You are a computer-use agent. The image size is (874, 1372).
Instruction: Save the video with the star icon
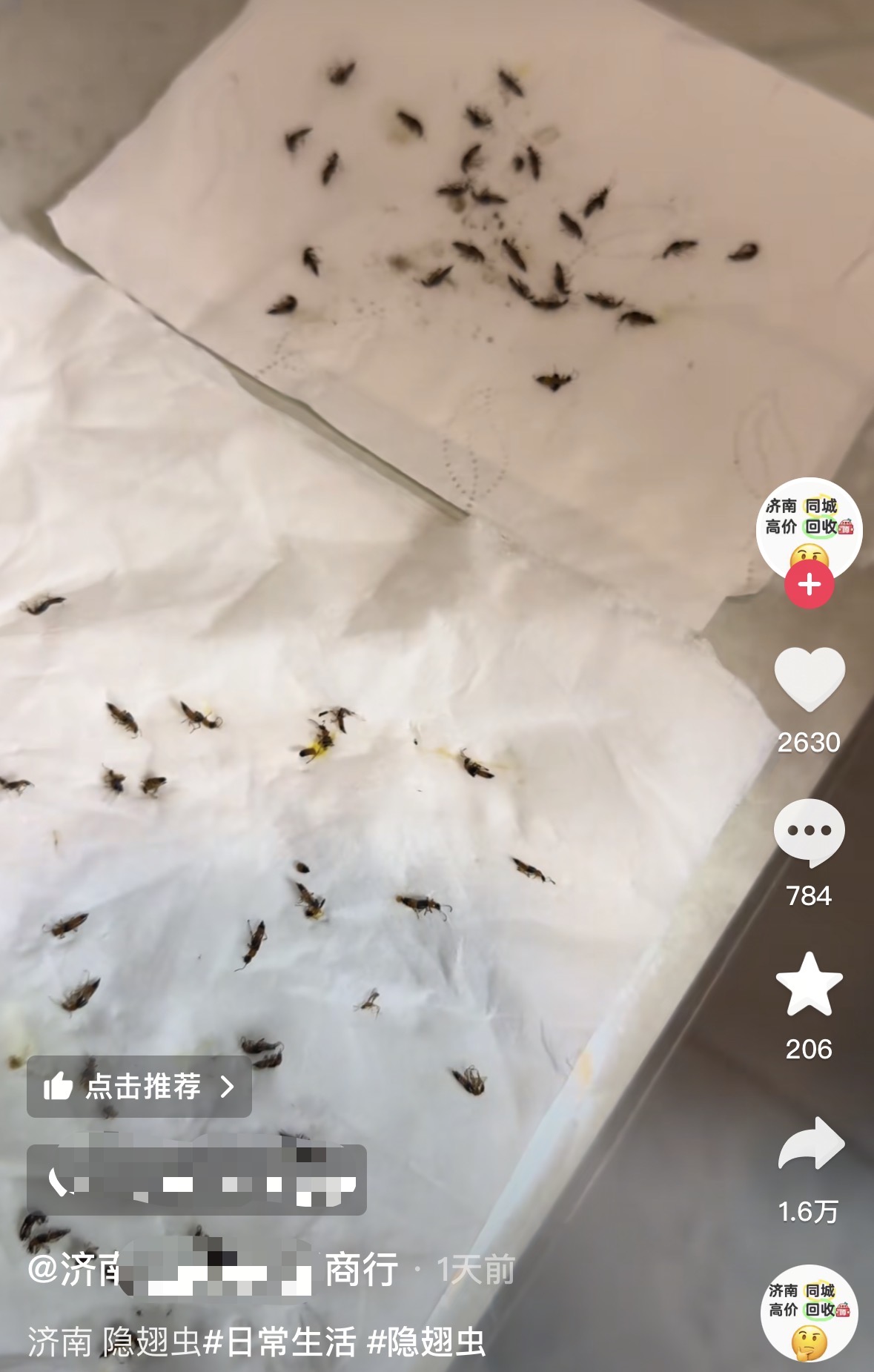click(809, 984)
